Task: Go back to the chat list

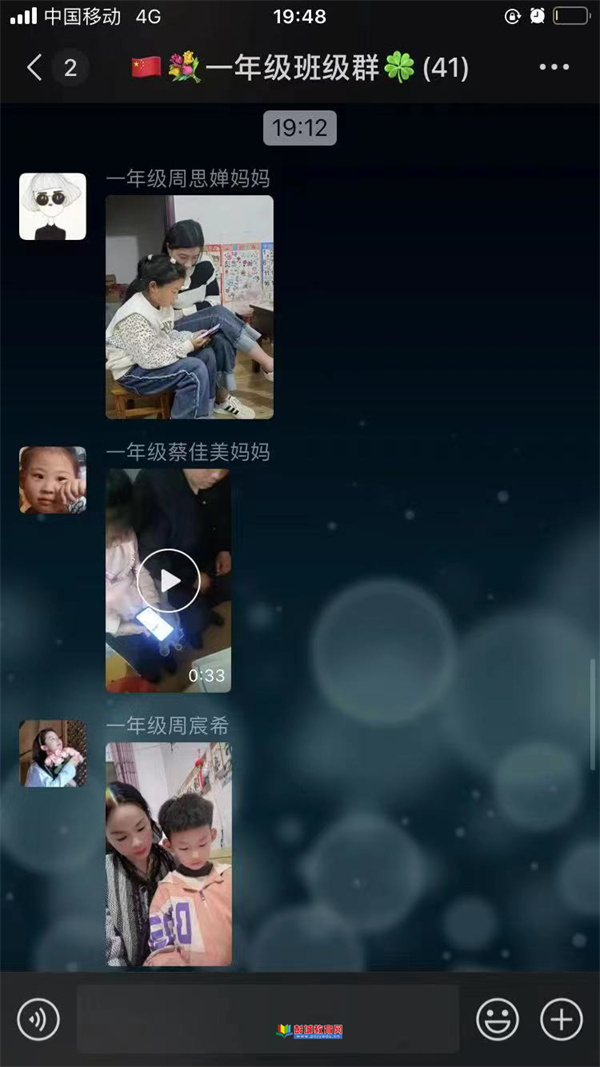Action: [x=35, y=68]
